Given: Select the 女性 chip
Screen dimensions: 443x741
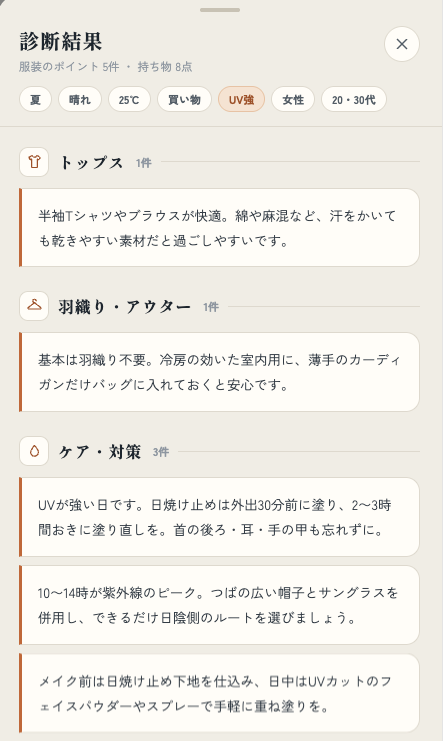Looking at the screenshot, I should coord(293,100).
